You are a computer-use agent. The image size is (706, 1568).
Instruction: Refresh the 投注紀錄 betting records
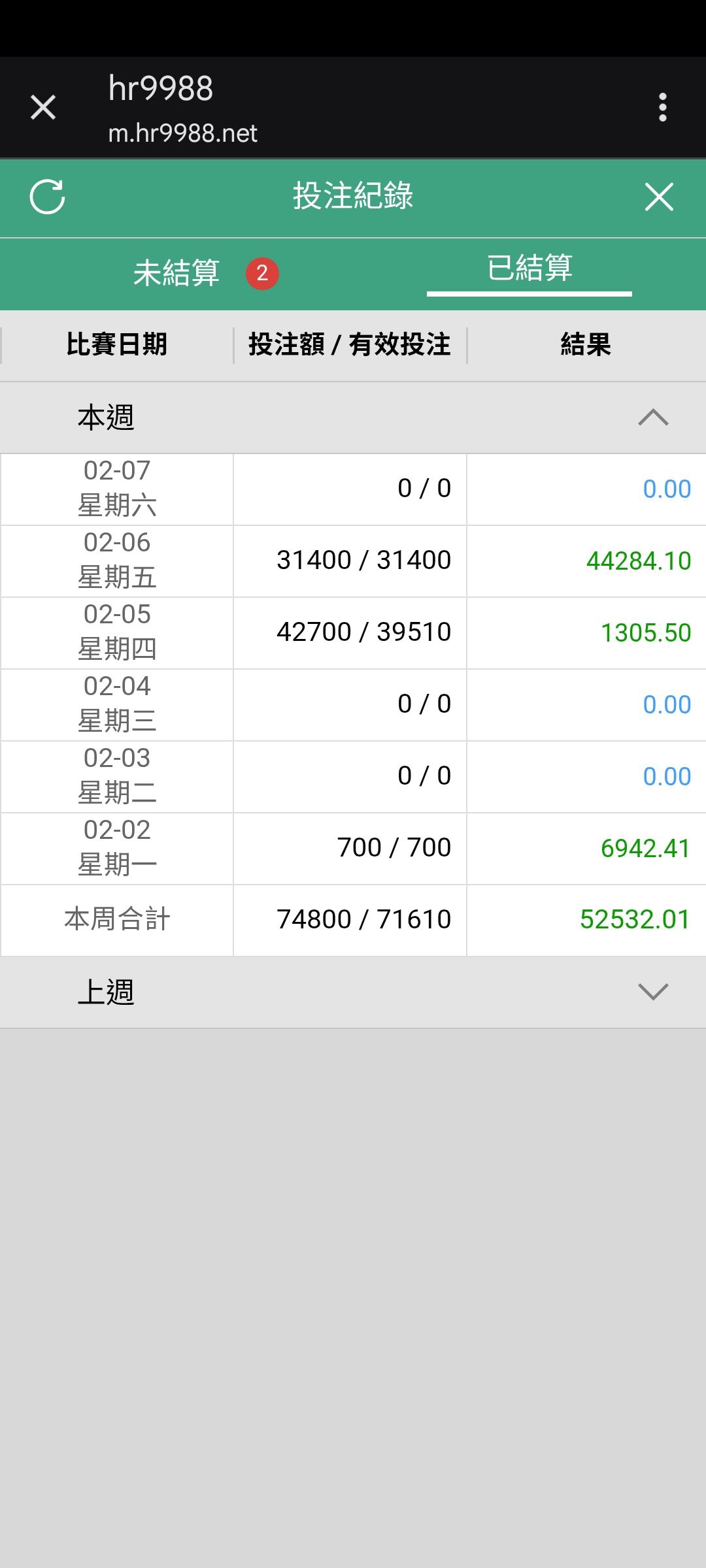coord(47,197)
